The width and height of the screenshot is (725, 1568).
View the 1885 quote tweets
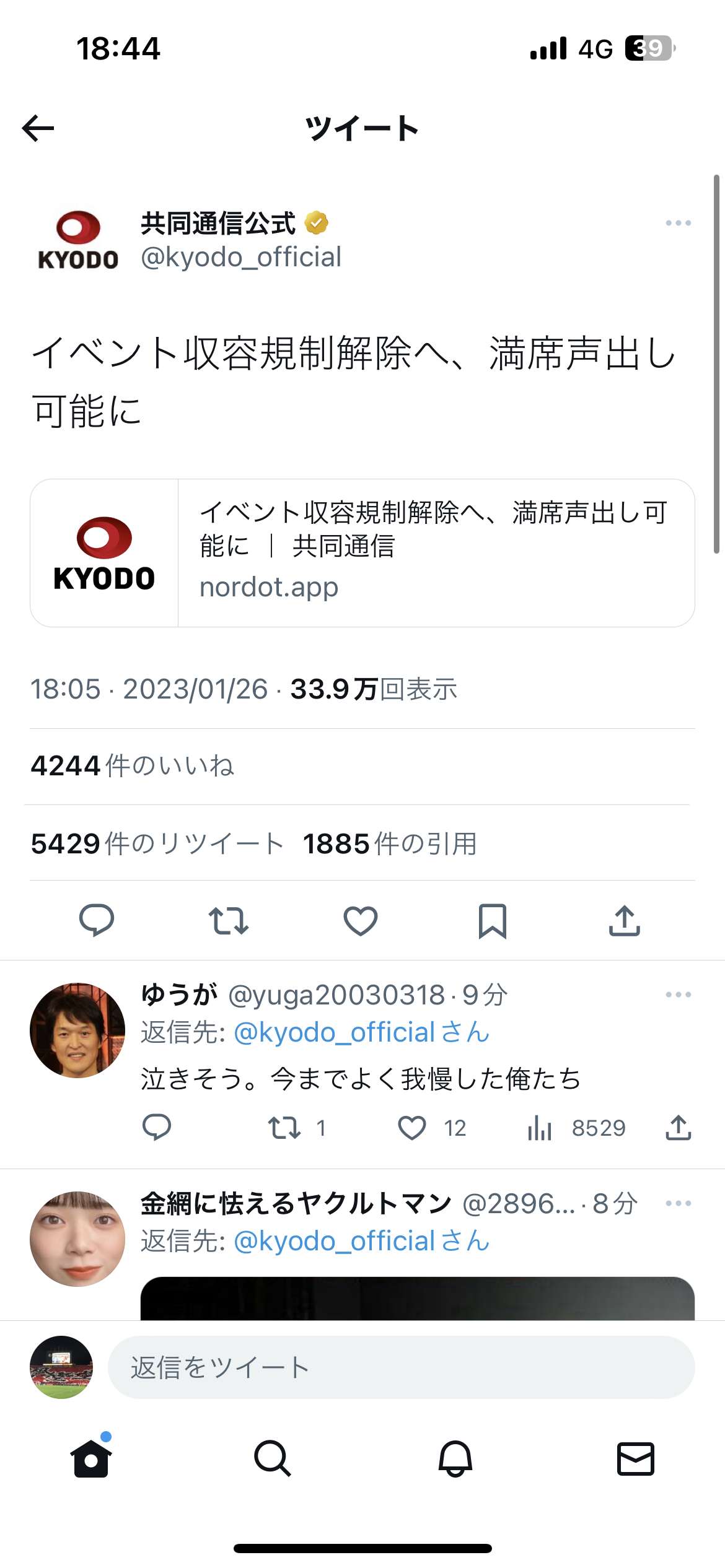pyautogui.click(x=390, y=843)
